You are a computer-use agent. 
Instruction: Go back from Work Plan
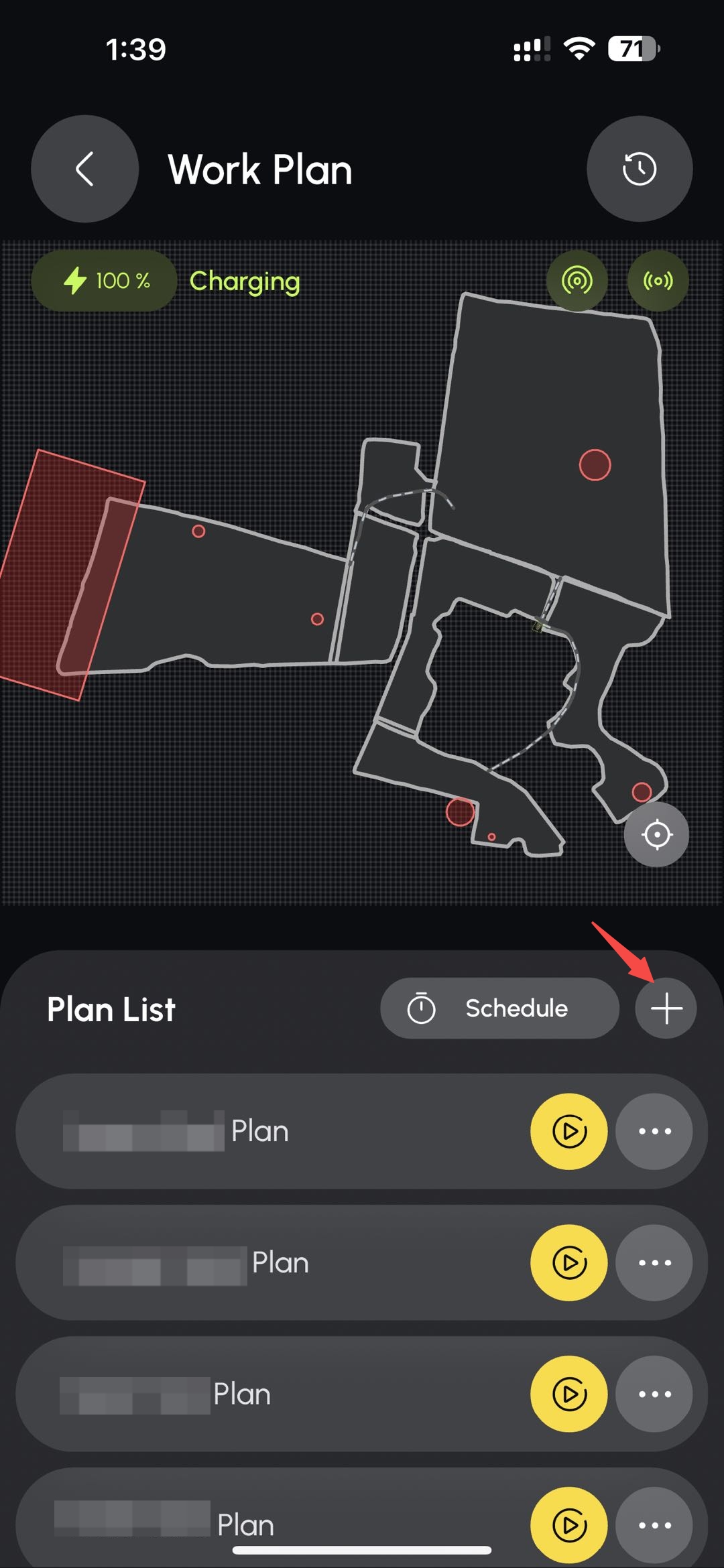[85, 169]
